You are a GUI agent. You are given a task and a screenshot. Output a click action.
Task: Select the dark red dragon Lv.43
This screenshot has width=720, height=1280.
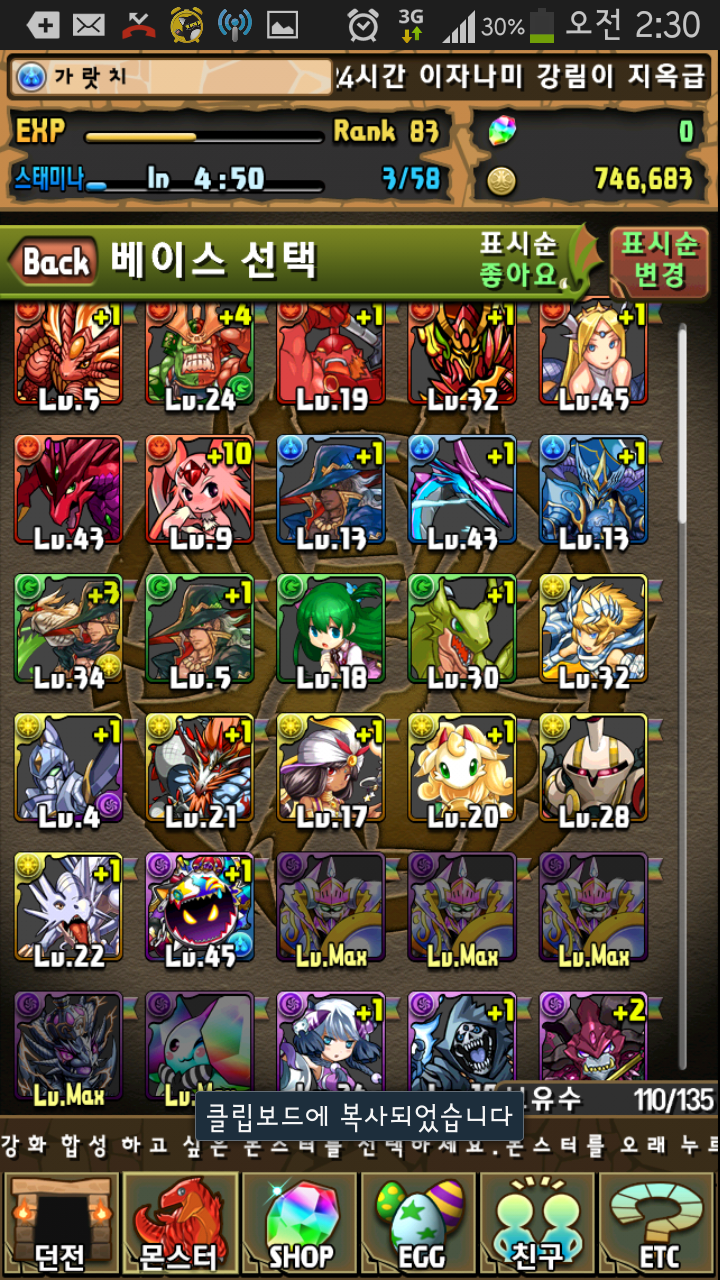pos(68,490)
